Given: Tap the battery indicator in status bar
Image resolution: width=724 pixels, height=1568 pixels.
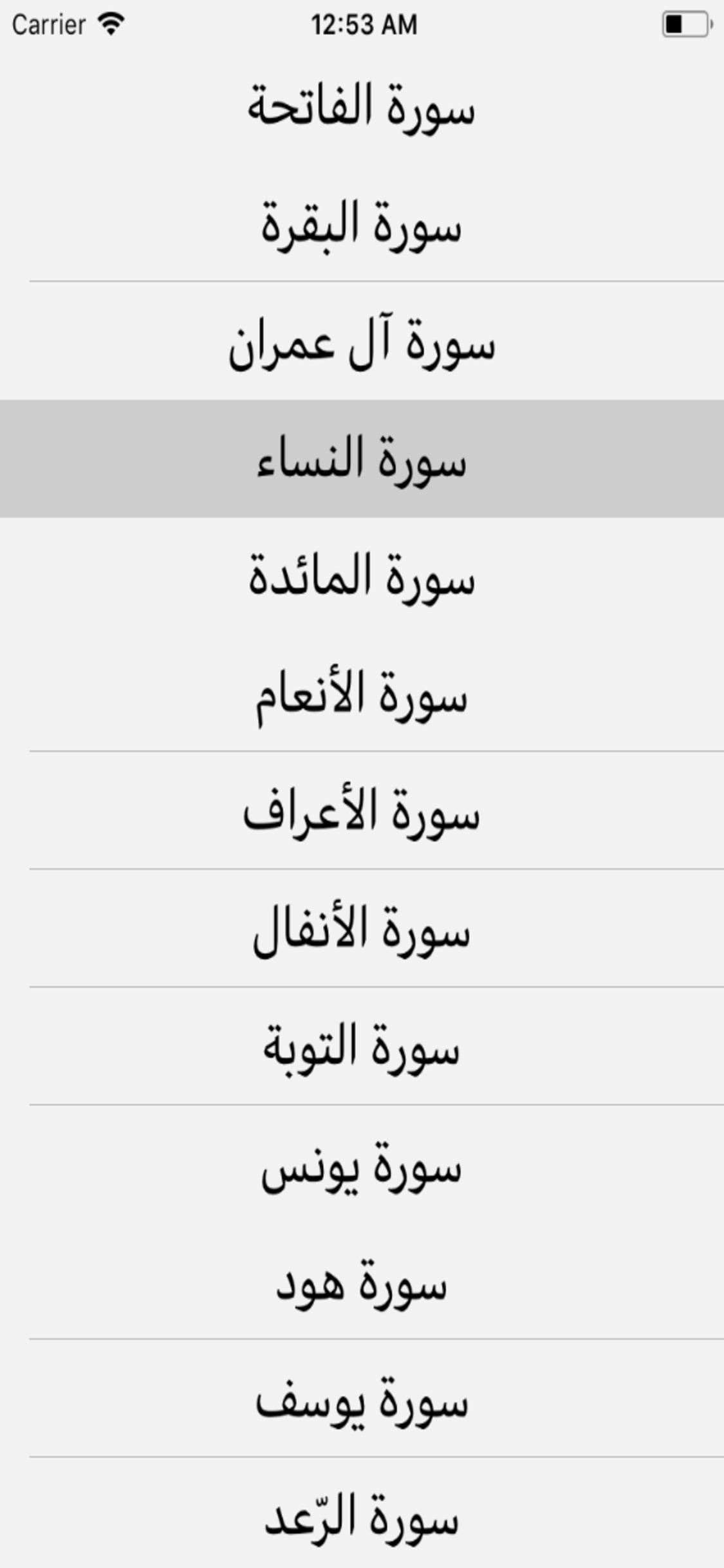Looking at the screenshot, I should point(685,23).
